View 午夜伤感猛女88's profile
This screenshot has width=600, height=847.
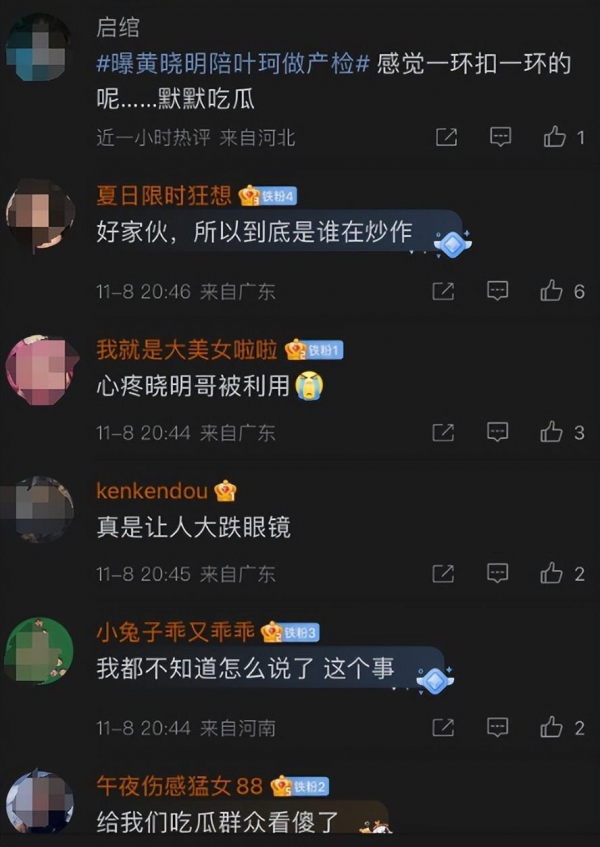179,785
